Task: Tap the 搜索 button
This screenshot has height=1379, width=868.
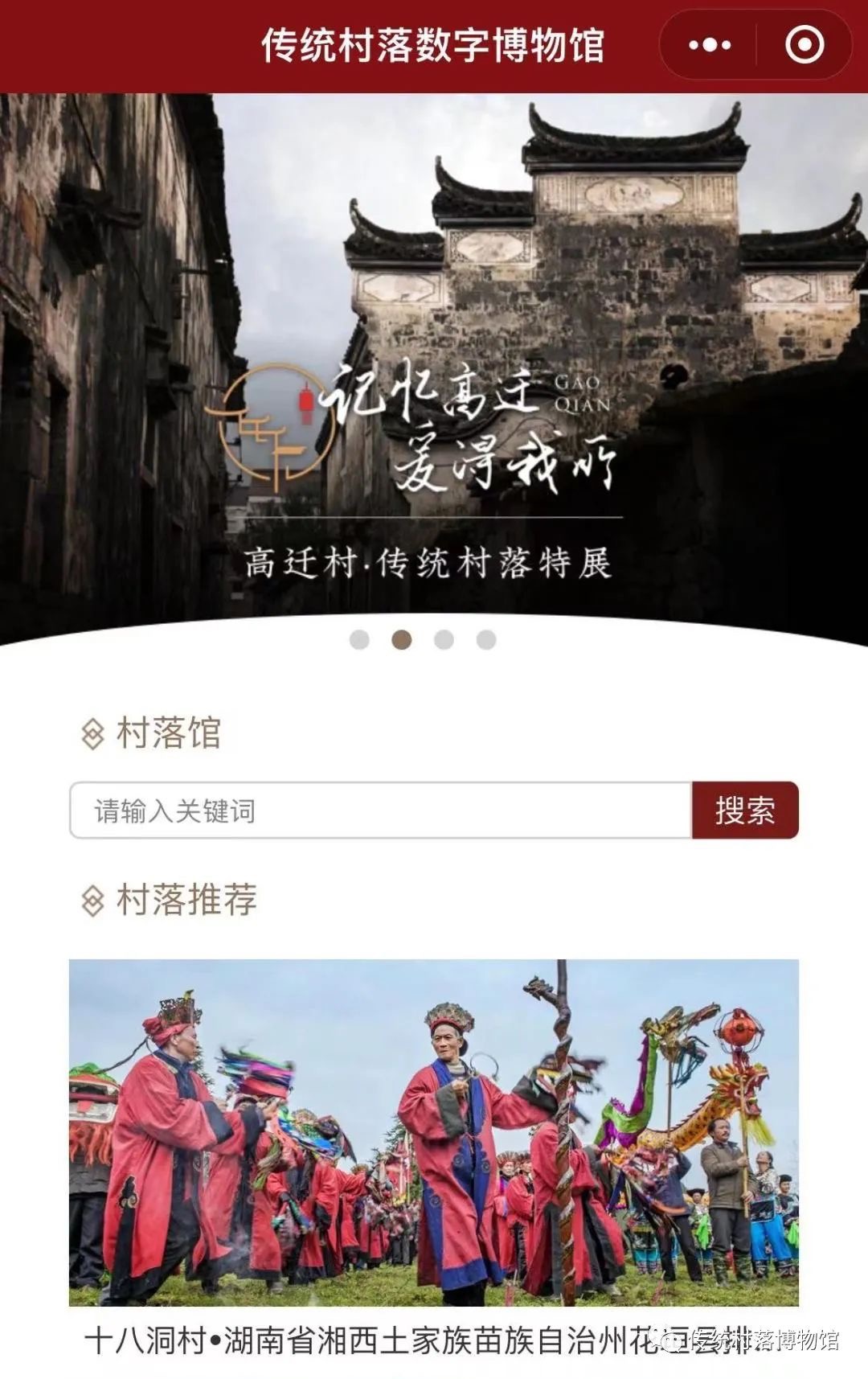Action: 745,811
